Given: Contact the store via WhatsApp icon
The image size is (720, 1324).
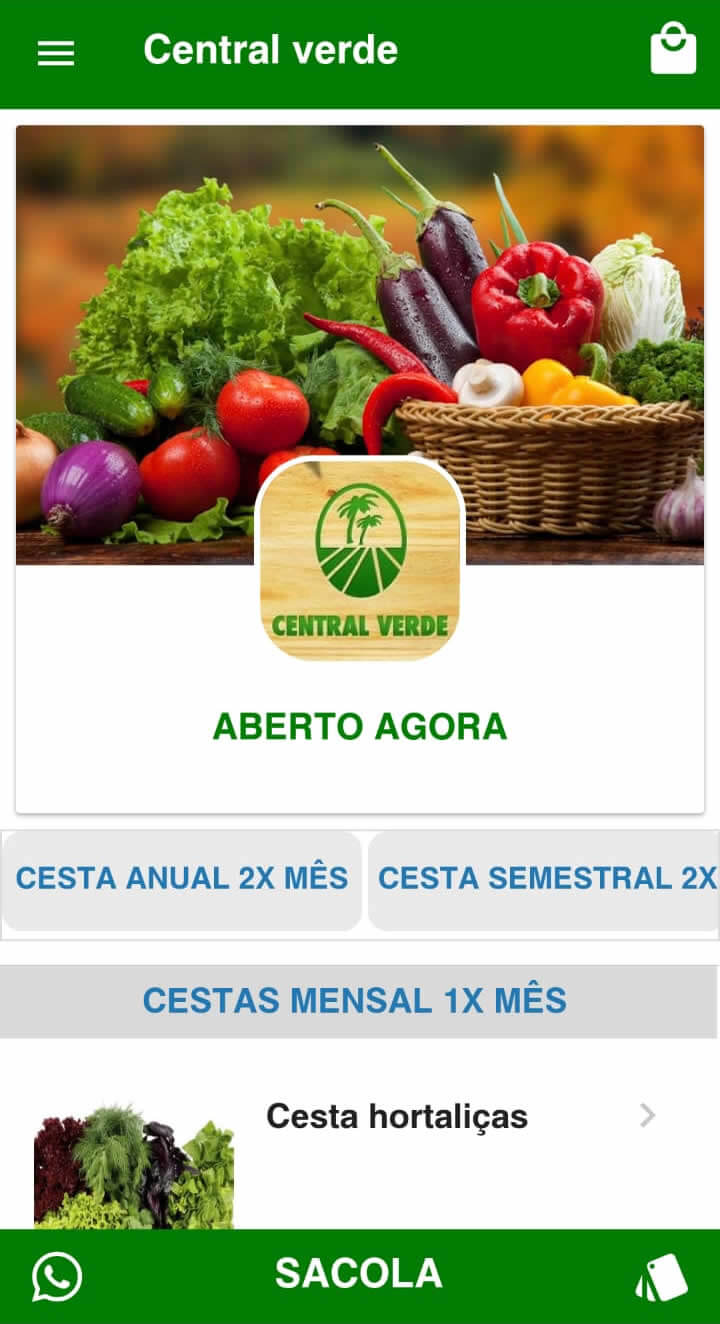Looking at the screenshot, I should tap(57, 1276).
